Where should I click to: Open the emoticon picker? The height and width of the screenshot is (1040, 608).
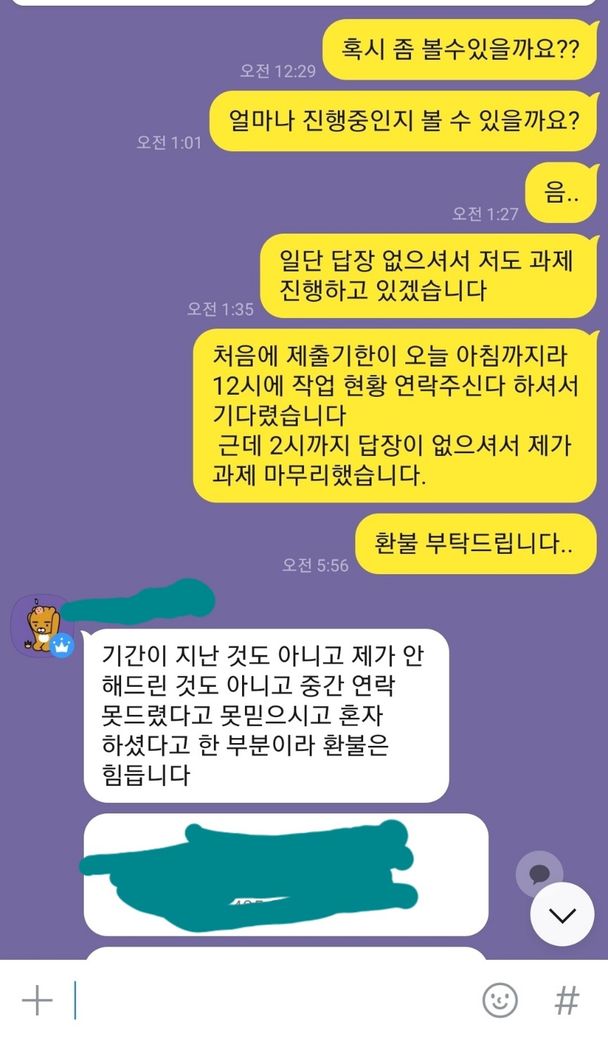coord(499,1000)
